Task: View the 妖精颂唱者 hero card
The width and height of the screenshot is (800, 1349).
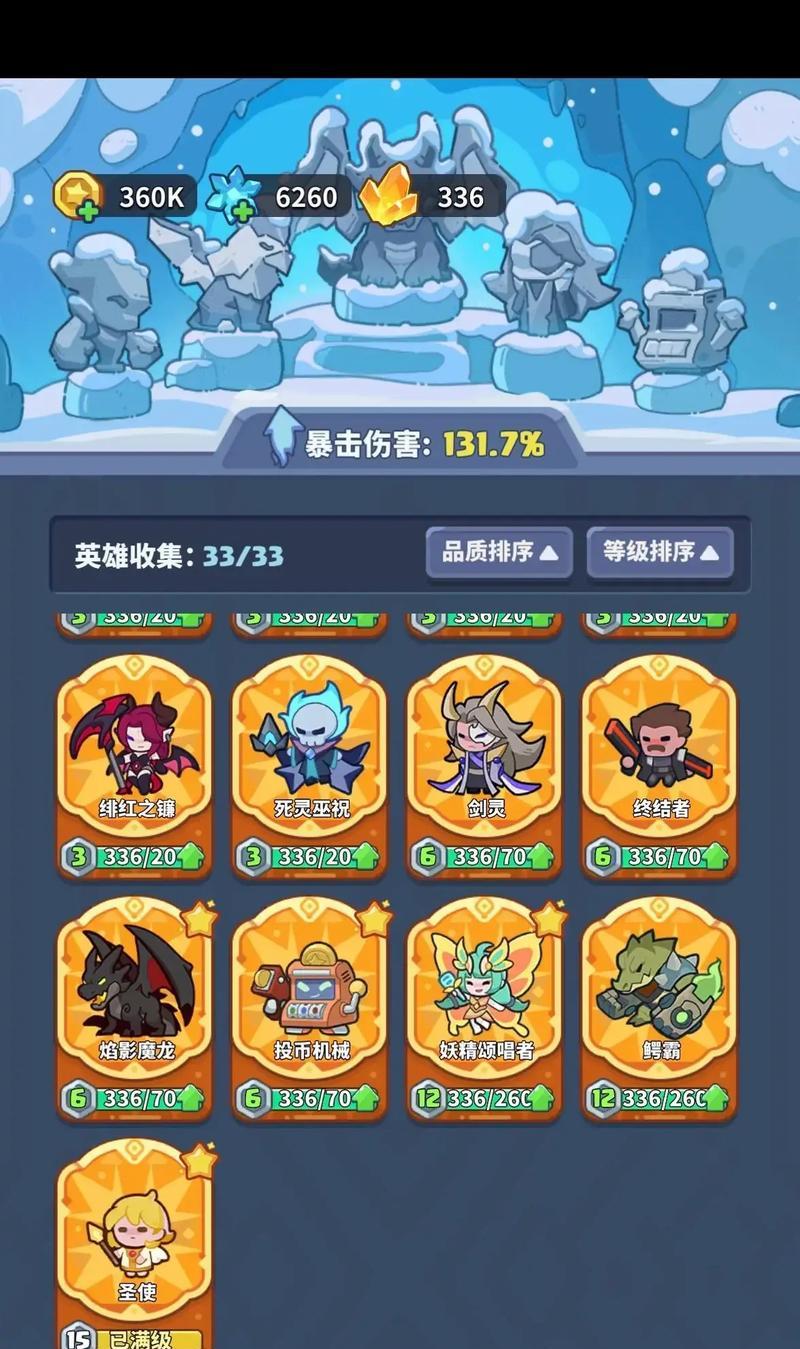Action: 485,997
